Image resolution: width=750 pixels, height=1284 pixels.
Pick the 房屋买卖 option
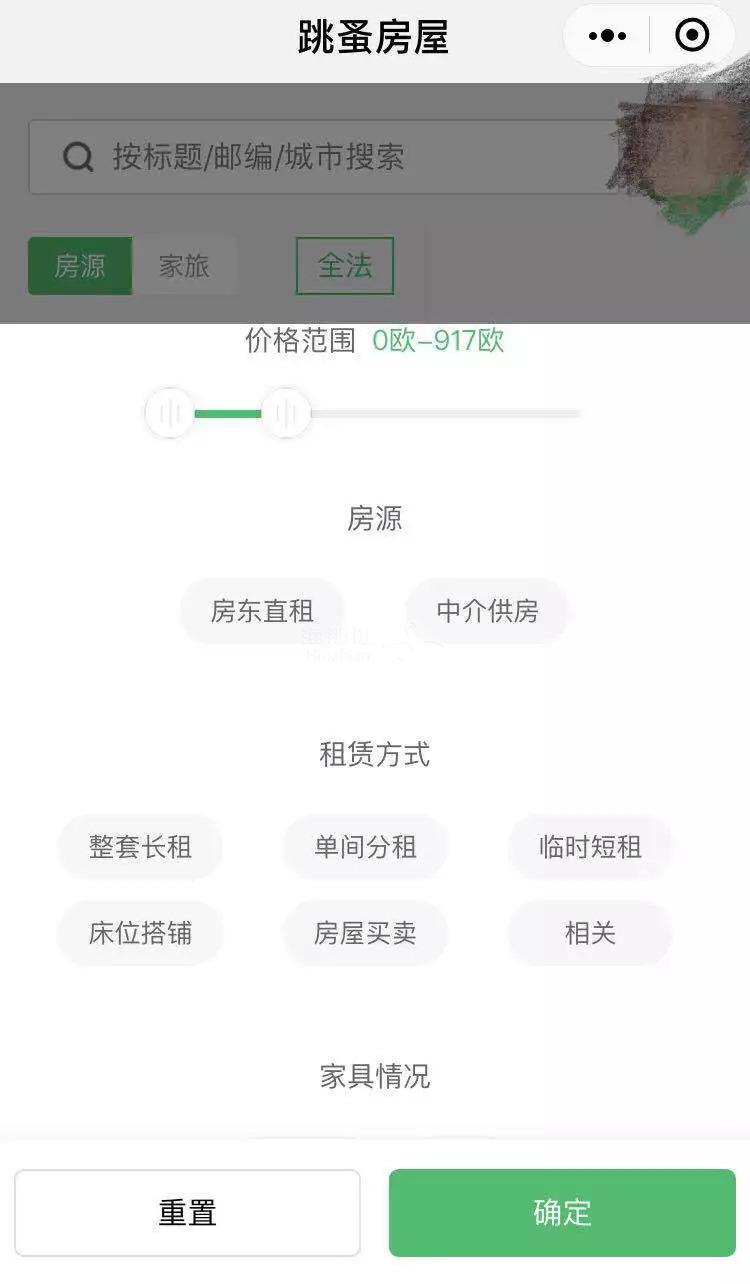click(365, 933)
